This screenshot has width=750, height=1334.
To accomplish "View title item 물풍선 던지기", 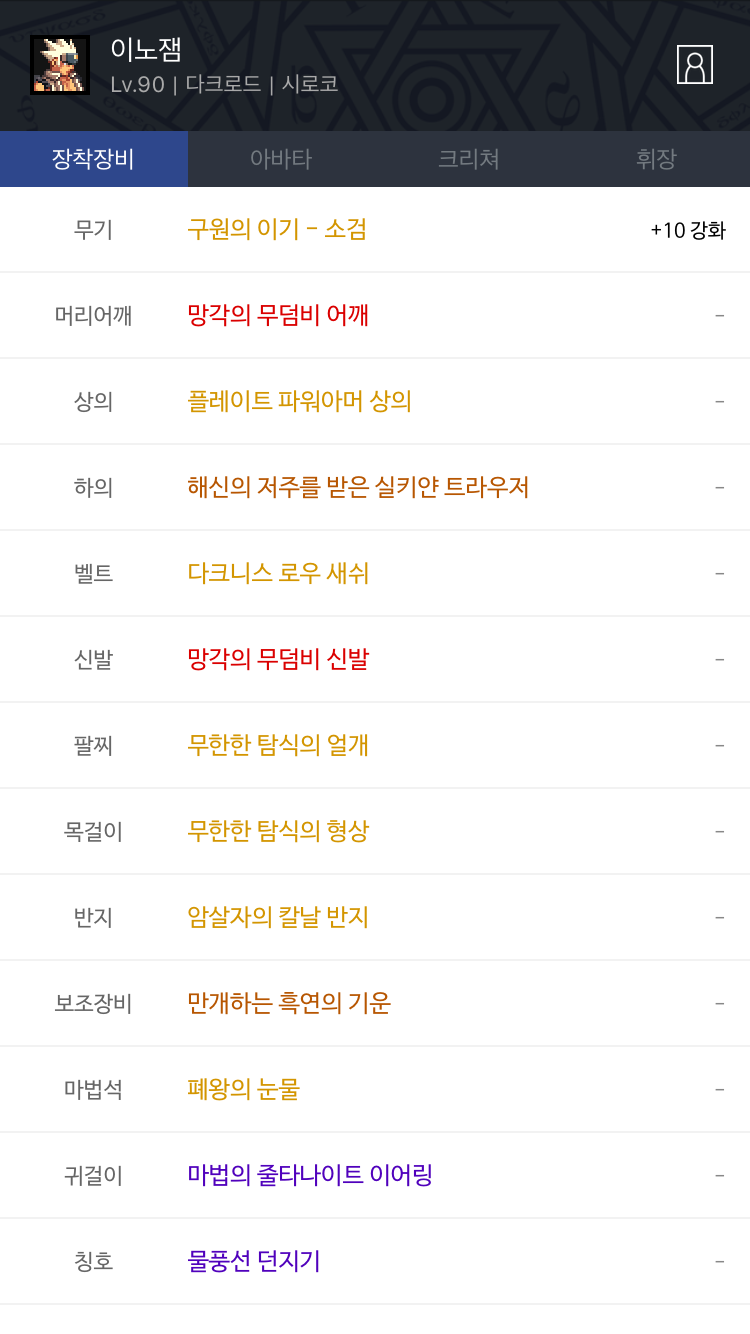I will [x=254, y=1261].
